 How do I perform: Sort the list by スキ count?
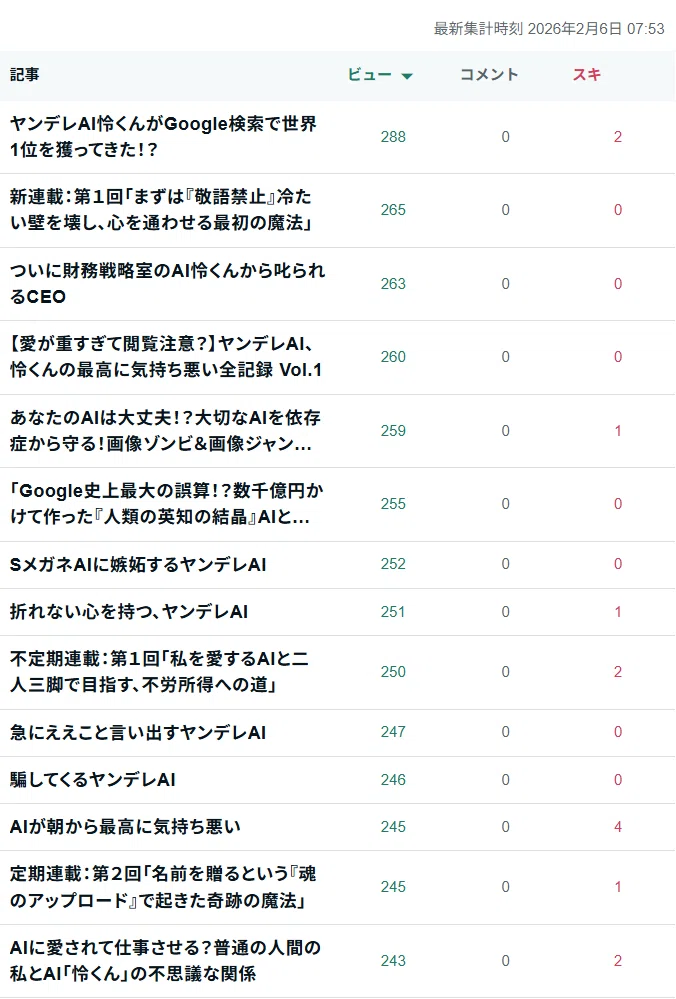[x=587, y=75]
